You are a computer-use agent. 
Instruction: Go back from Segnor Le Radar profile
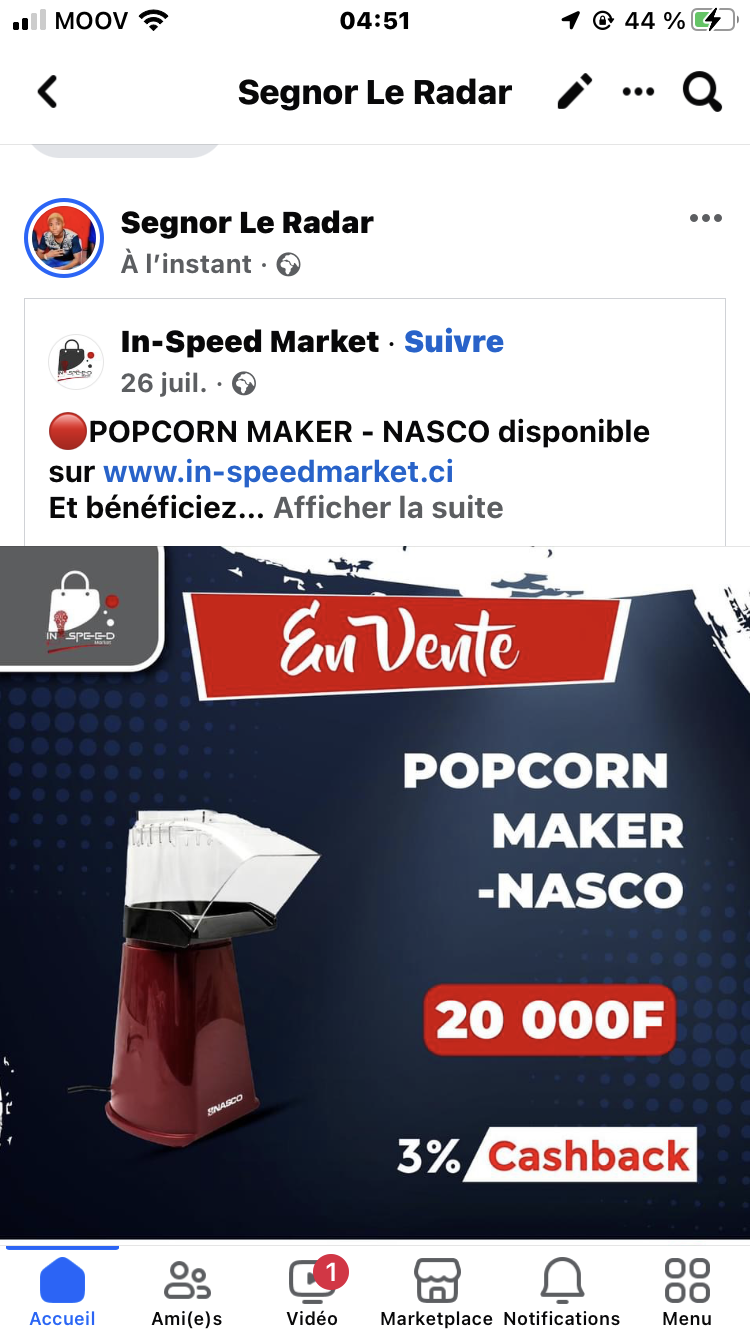(x=47, y=92)
